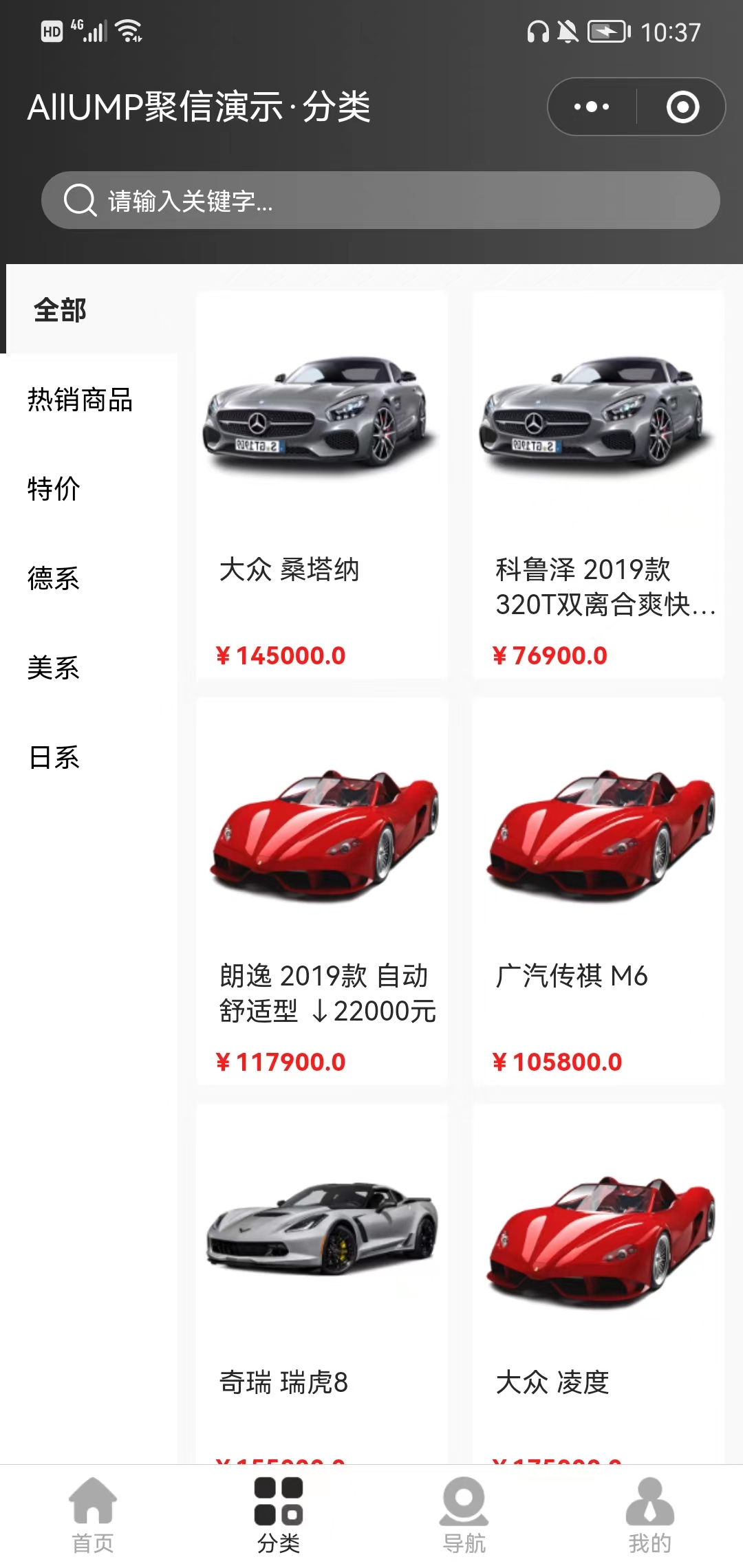Image resolution: width=743 pixels, height=1568 pixels.
Task: View the 日系 category
Action: pos(54,757)
